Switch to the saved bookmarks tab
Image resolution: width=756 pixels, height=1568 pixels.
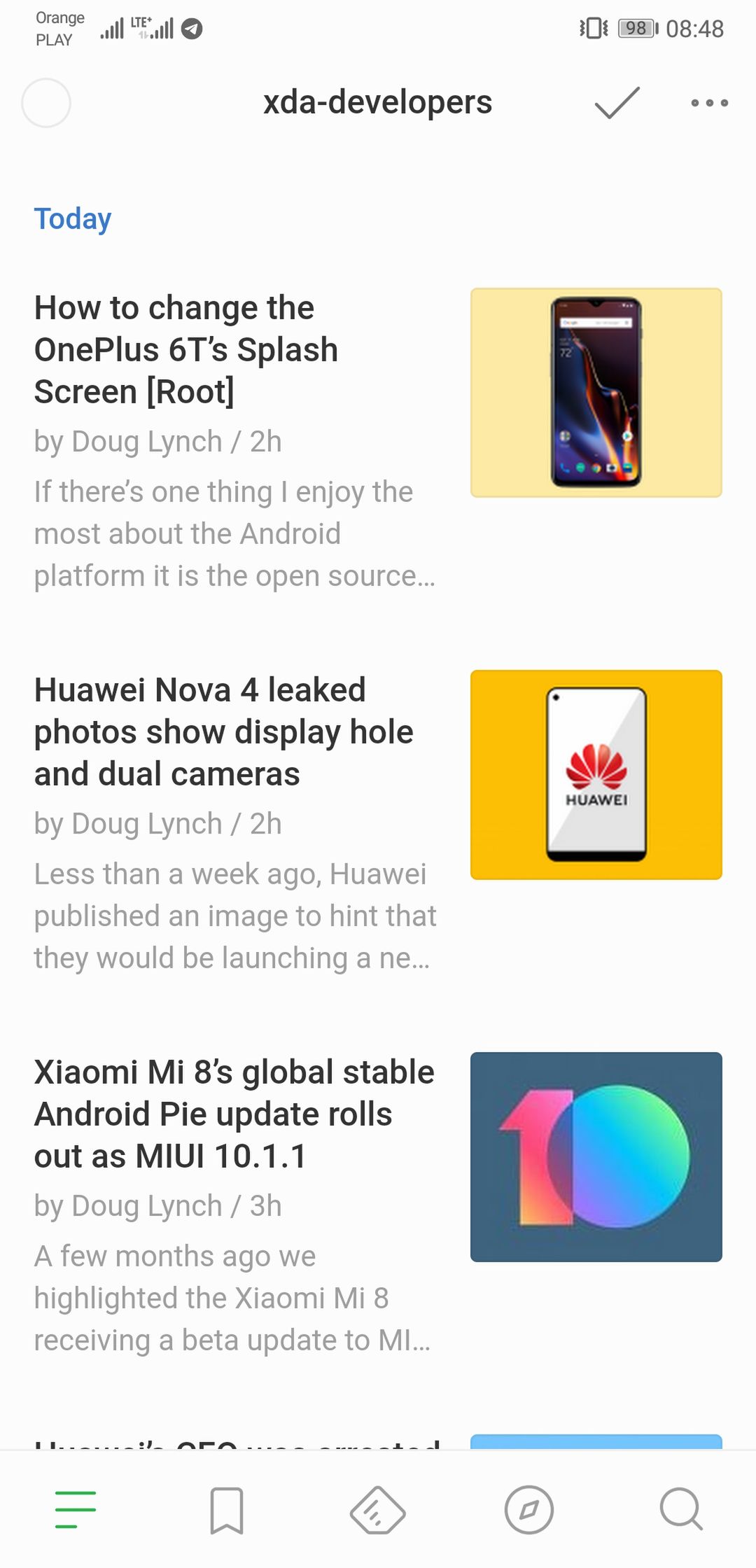click(x=227, y=1510)
